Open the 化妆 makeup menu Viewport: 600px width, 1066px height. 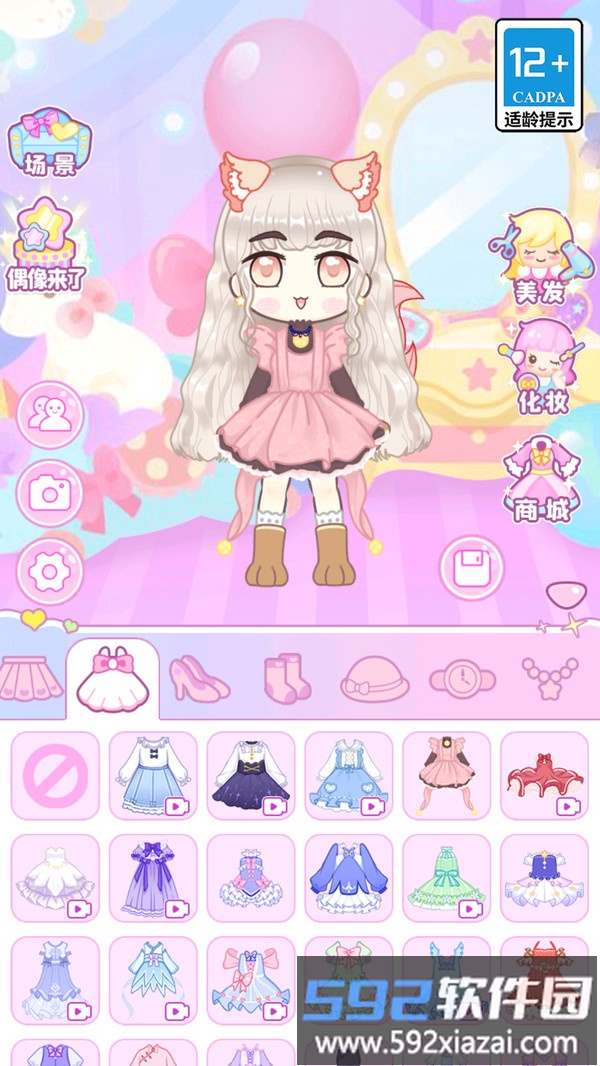click(x=543, y=367)
